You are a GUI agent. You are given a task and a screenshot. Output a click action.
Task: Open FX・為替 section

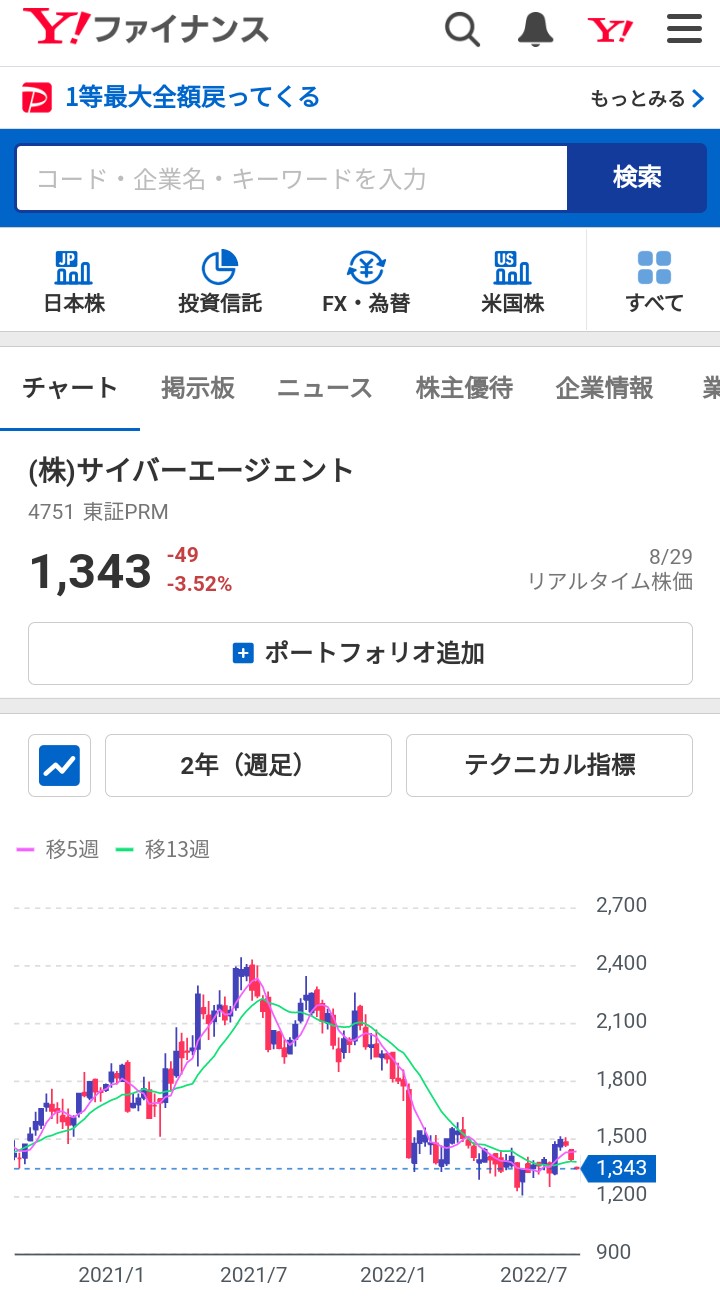click(x=366, y=282)
